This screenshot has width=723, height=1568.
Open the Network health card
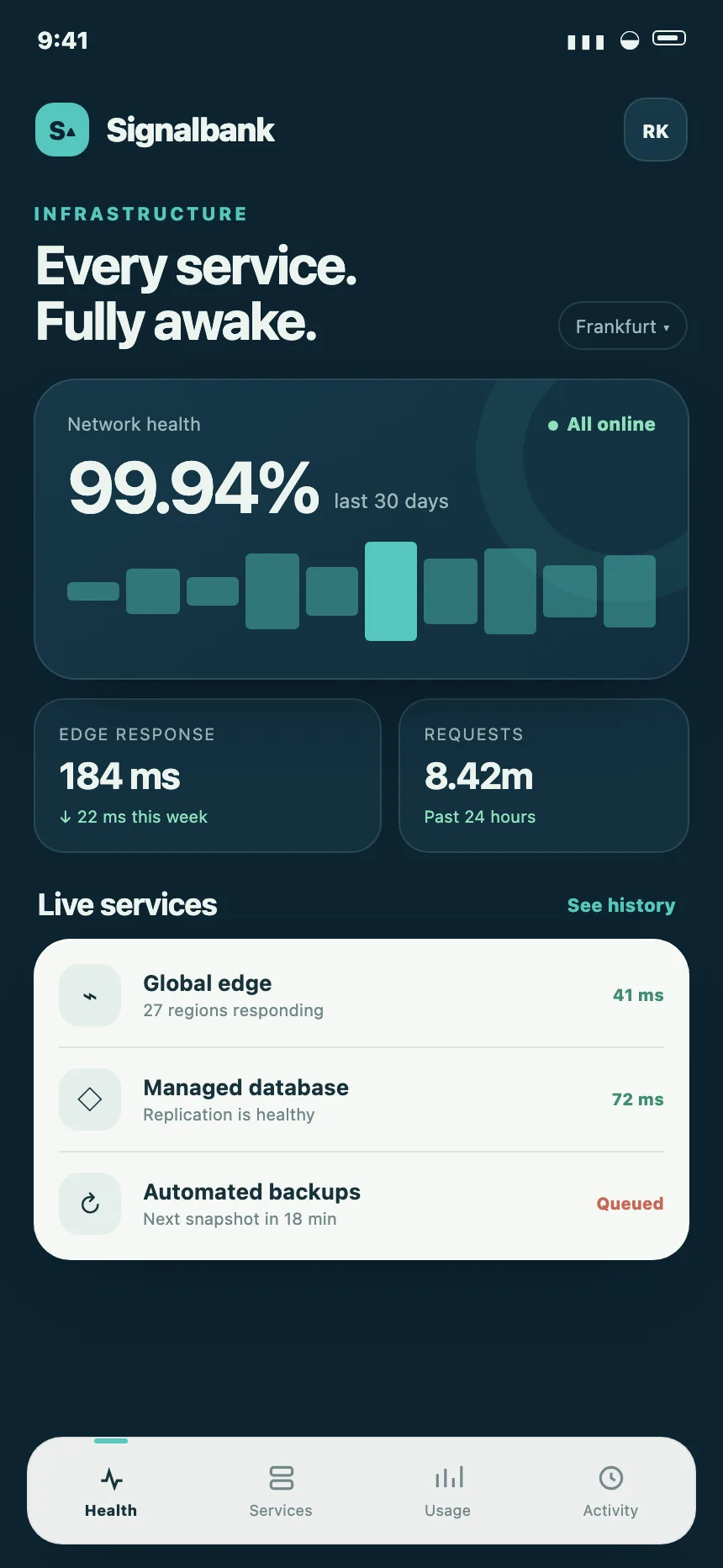click(361, 528)
